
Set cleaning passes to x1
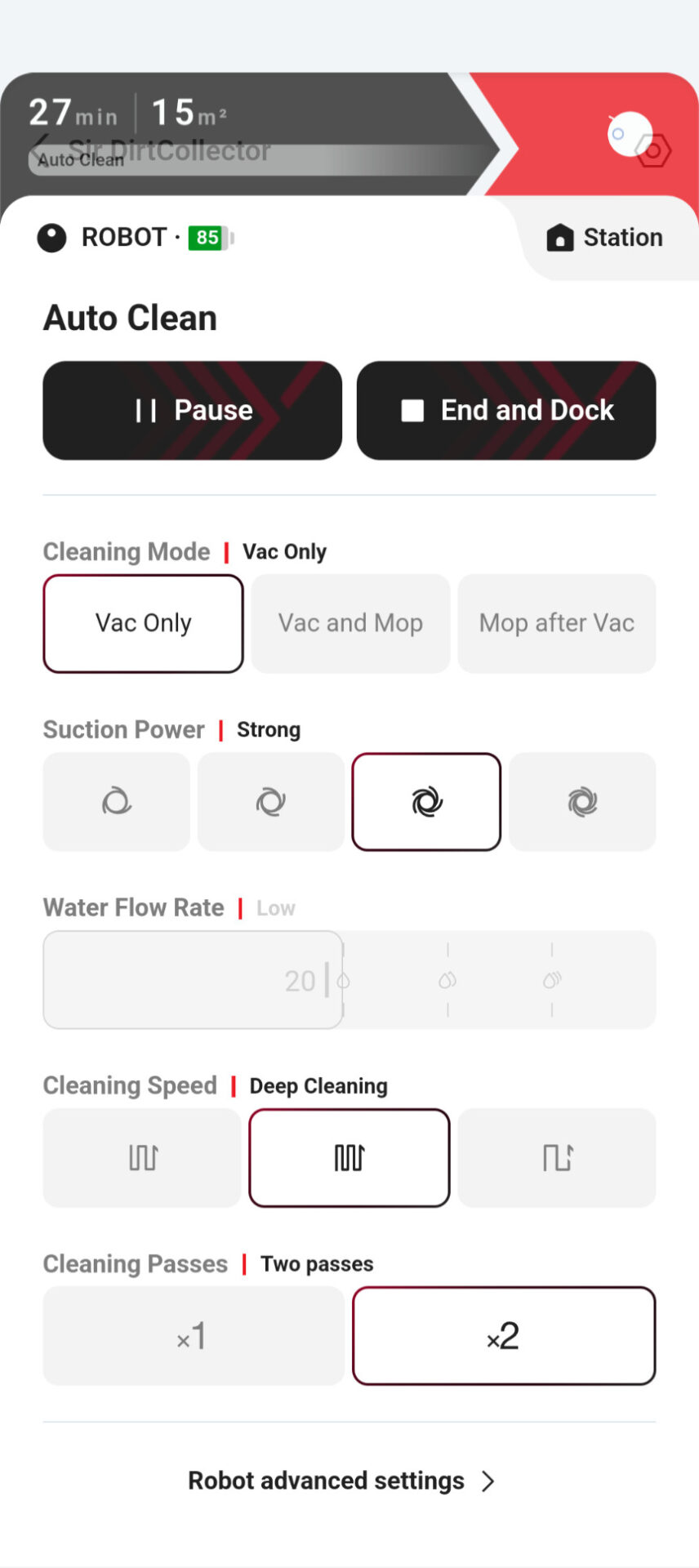point(194,1336)
